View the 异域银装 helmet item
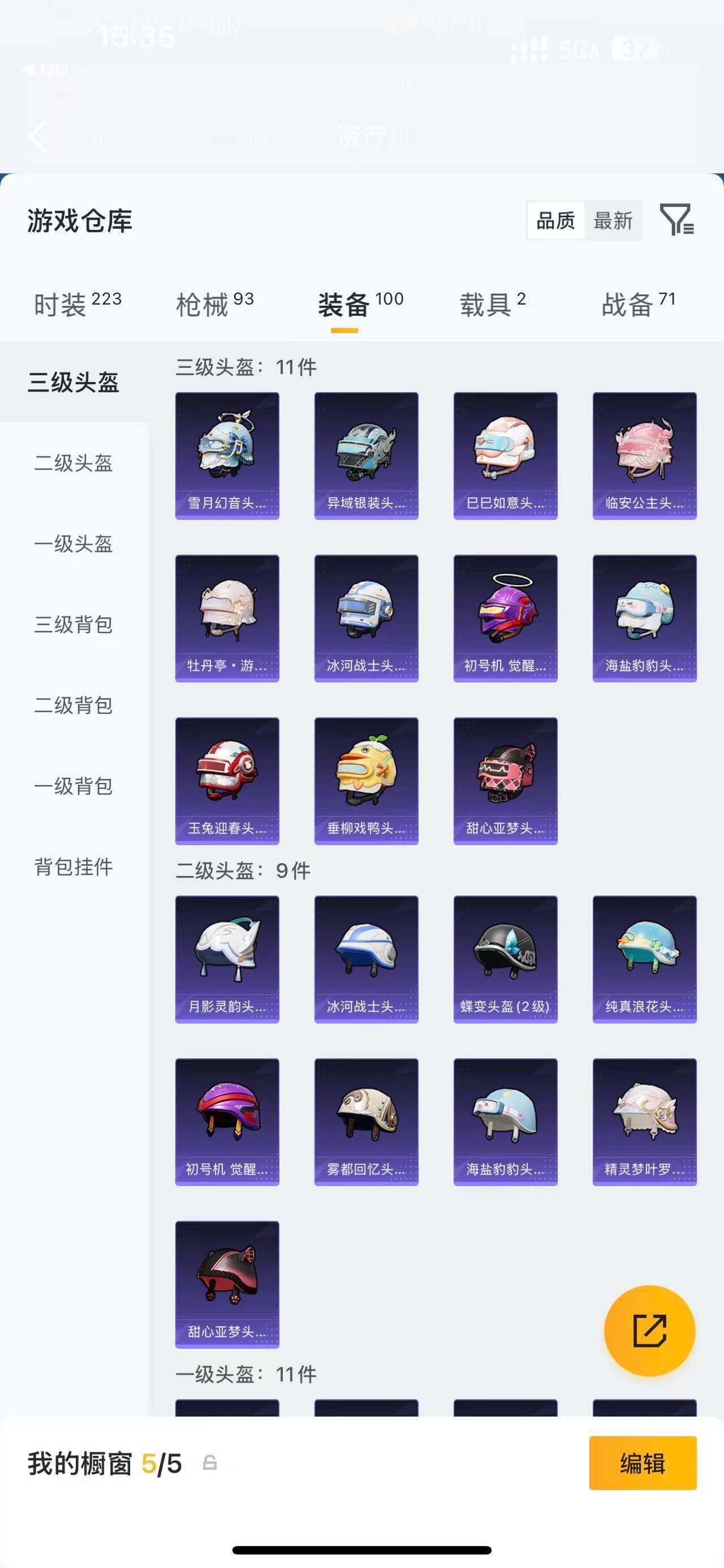The height and width of the screenshot is (1568, 724). (366, 455)
